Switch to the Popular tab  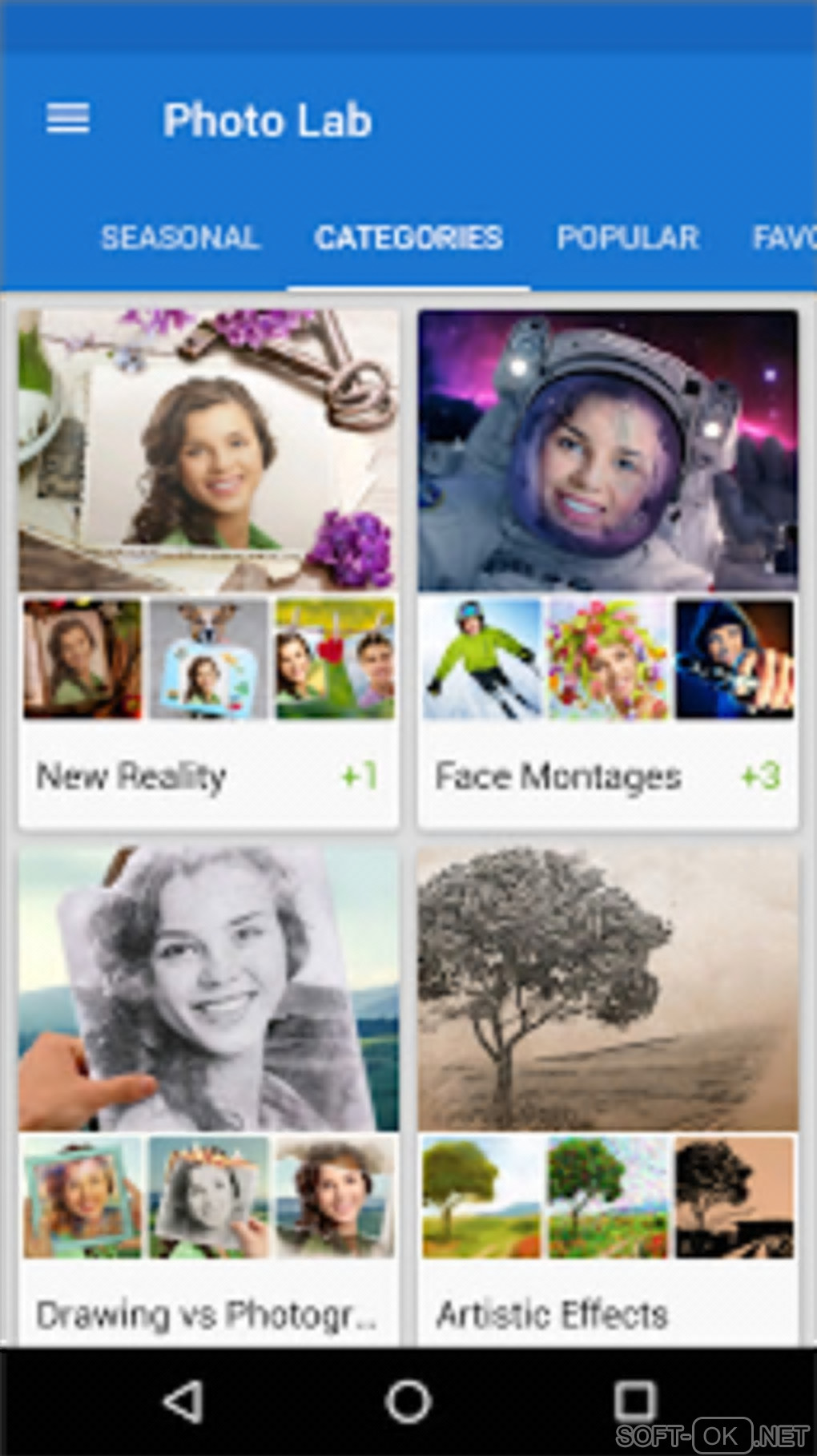(x=628, y=238)
